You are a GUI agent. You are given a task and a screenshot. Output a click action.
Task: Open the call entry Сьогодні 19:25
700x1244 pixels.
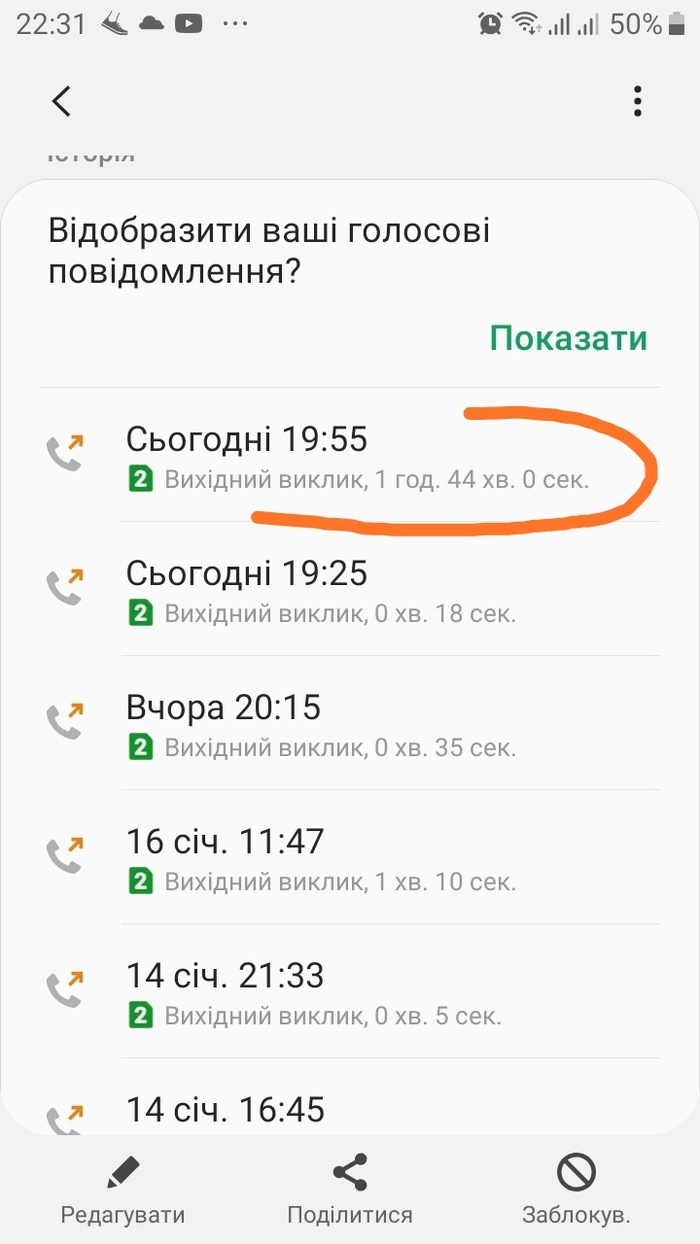[350, 590]
